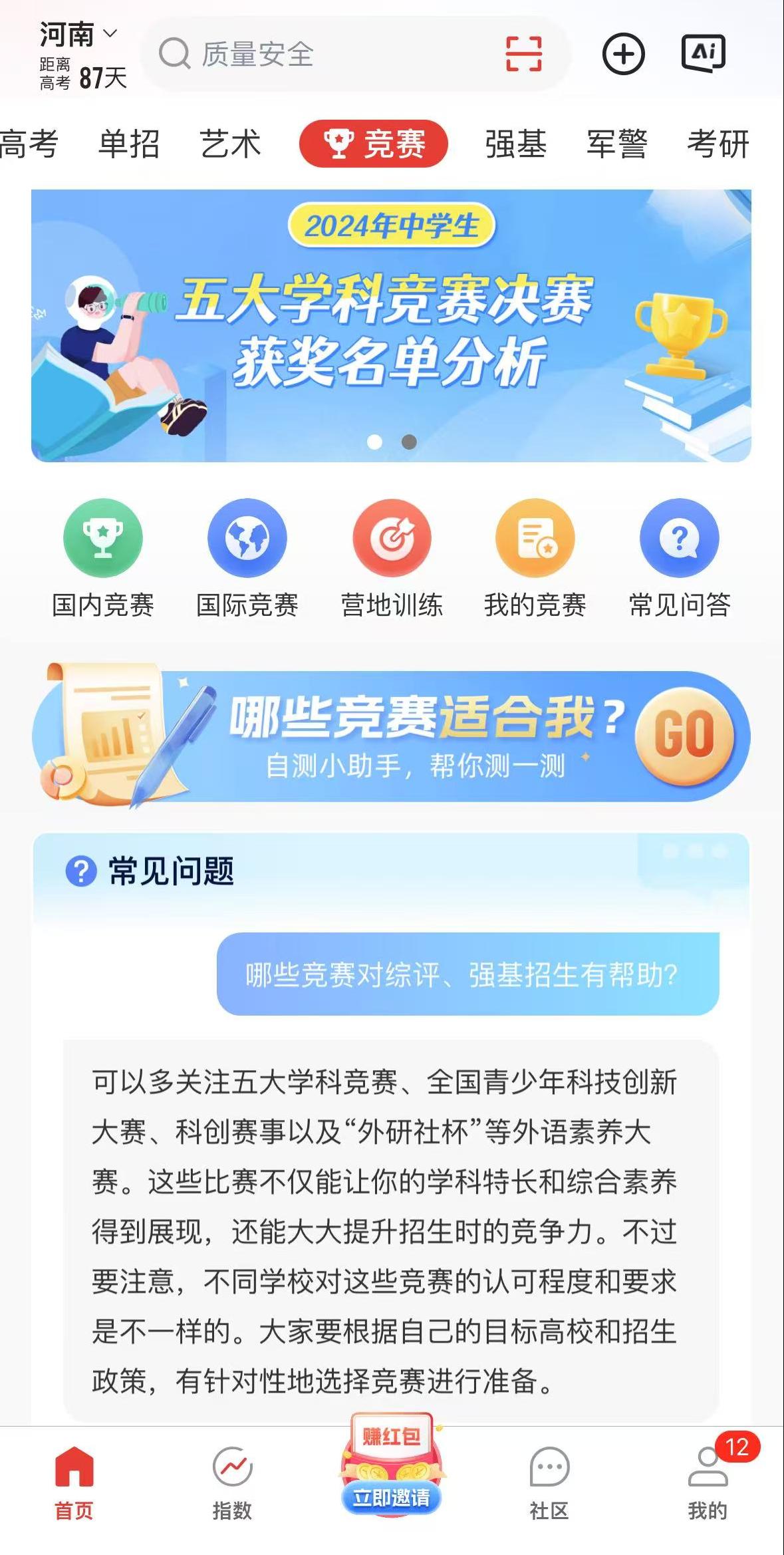Switch to the 艺术 tab

click(230, 144)
